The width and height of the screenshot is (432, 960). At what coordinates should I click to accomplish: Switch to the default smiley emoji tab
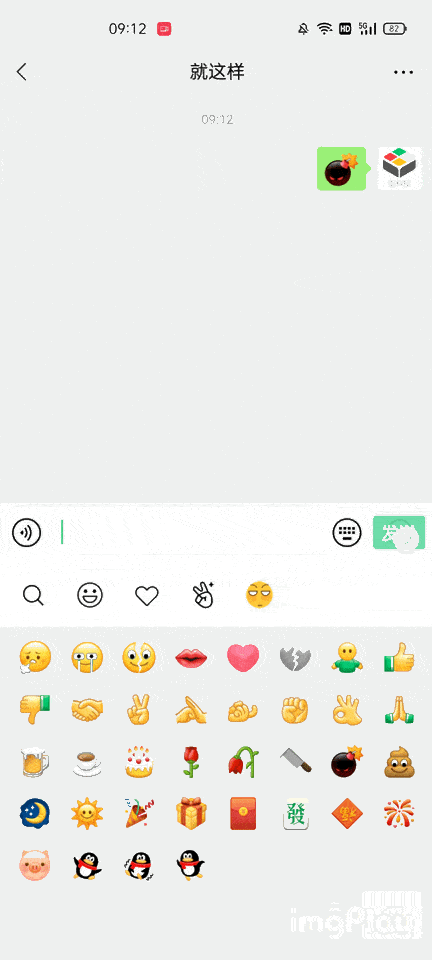(x=90, y=594)
